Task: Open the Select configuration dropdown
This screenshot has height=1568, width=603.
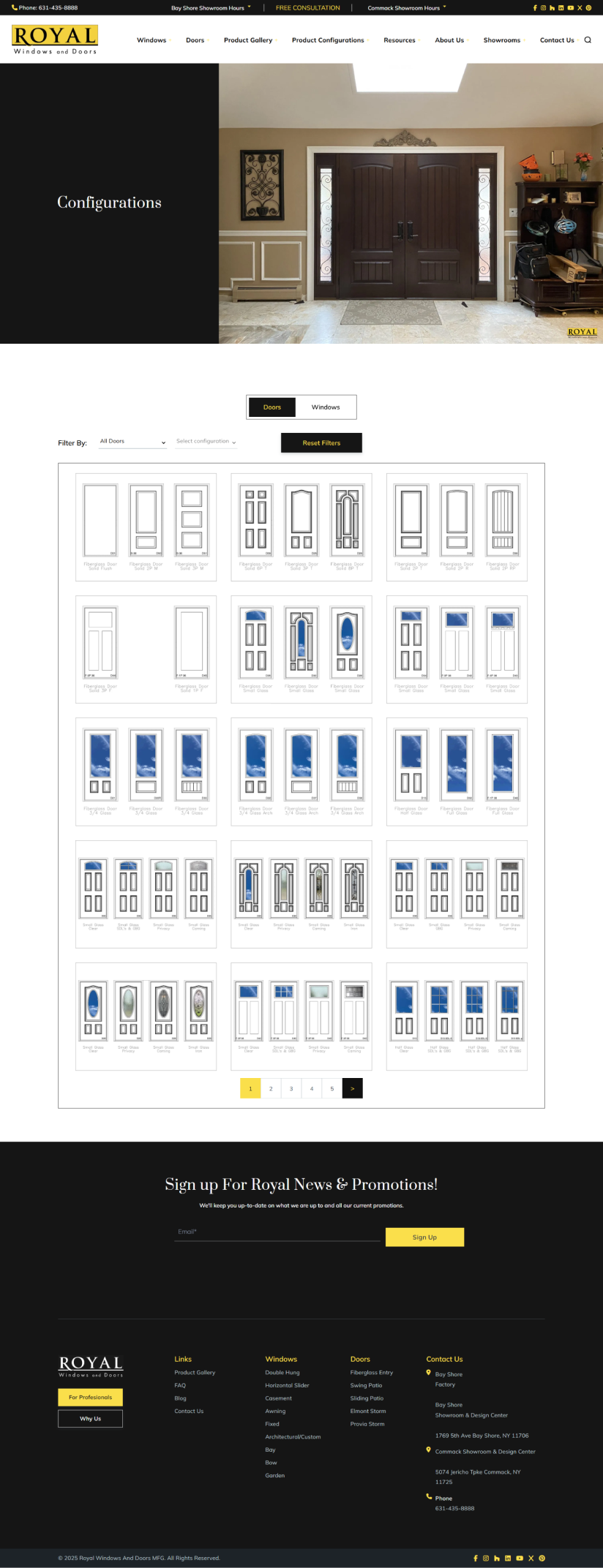Action: [206, 442]
